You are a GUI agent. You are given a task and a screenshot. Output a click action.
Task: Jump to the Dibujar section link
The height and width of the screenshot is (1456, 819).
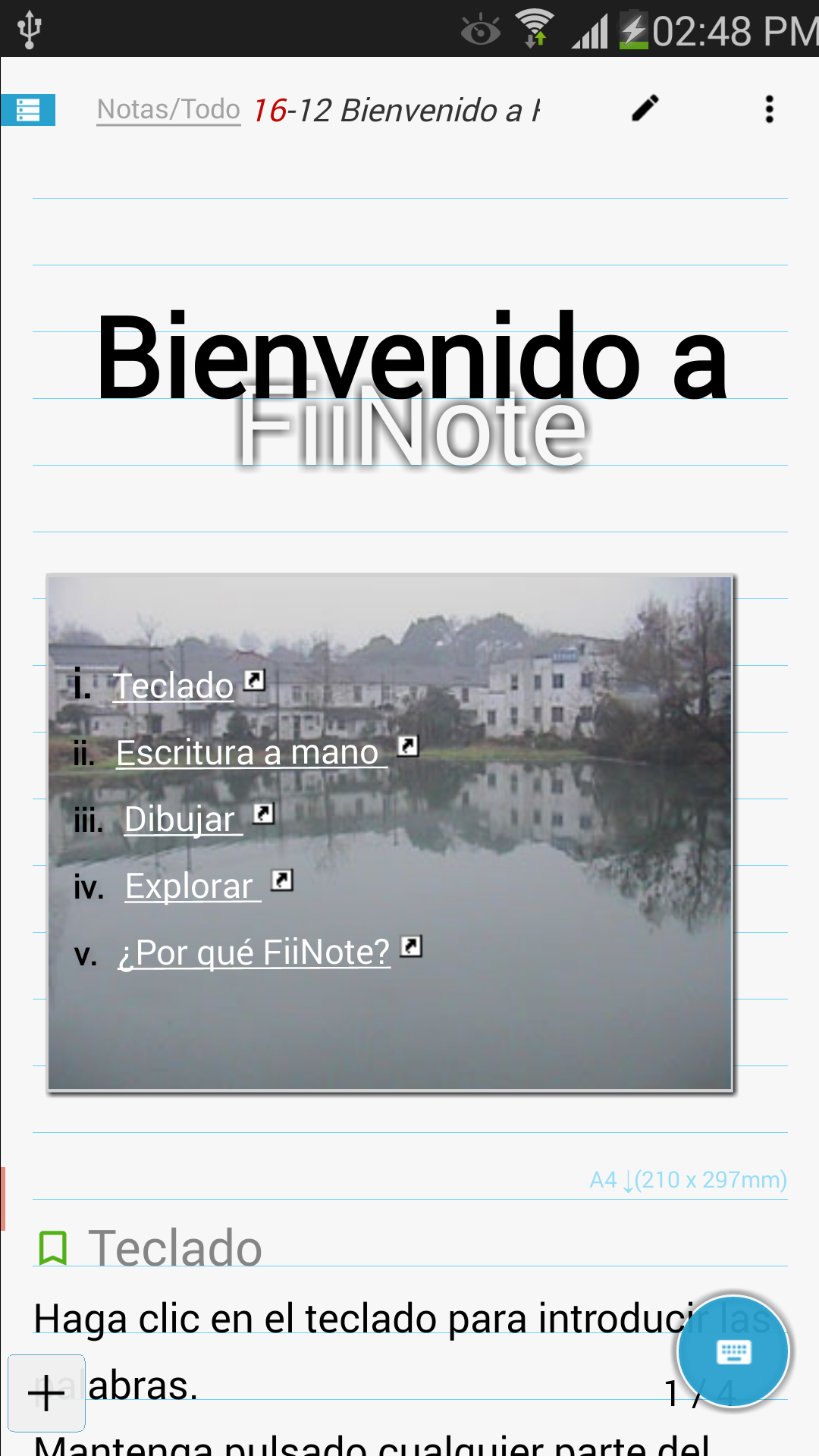pyautogui.click(x=180, y=820)
